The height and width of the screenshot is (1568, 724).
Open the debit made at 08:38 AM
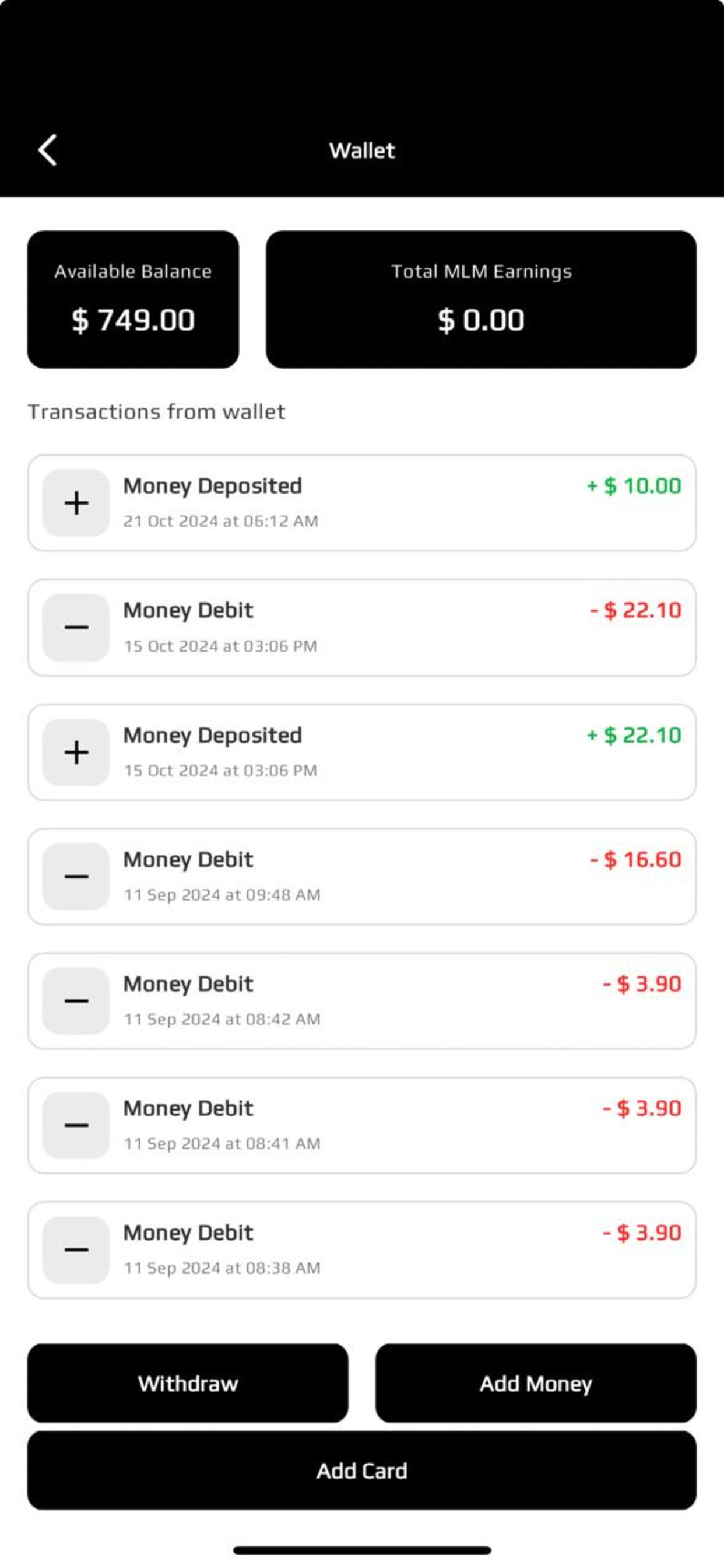click(362, 1250)
